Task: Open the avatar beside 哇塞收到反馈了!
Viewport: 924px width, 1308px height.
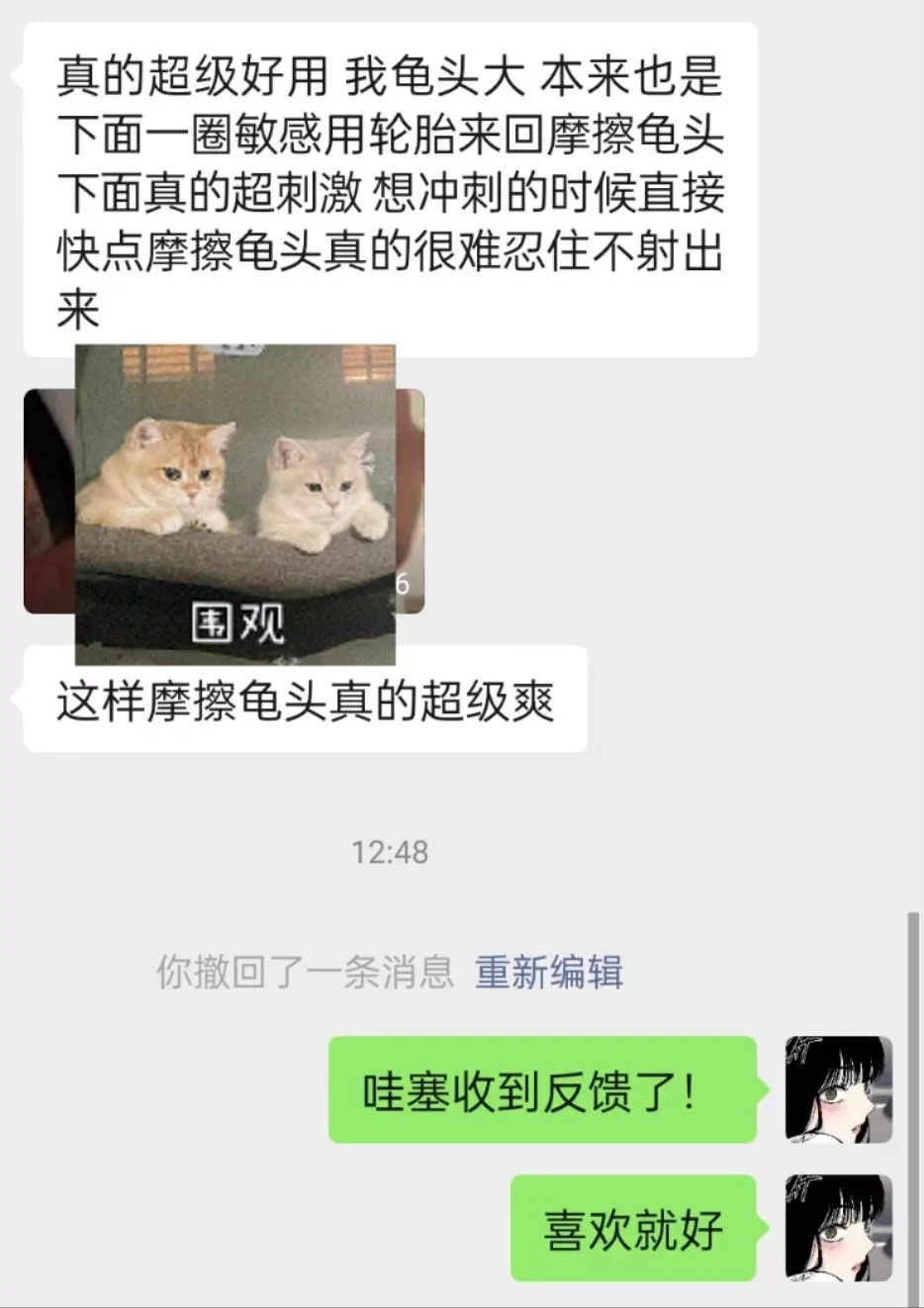Action: click(838, 1089)
